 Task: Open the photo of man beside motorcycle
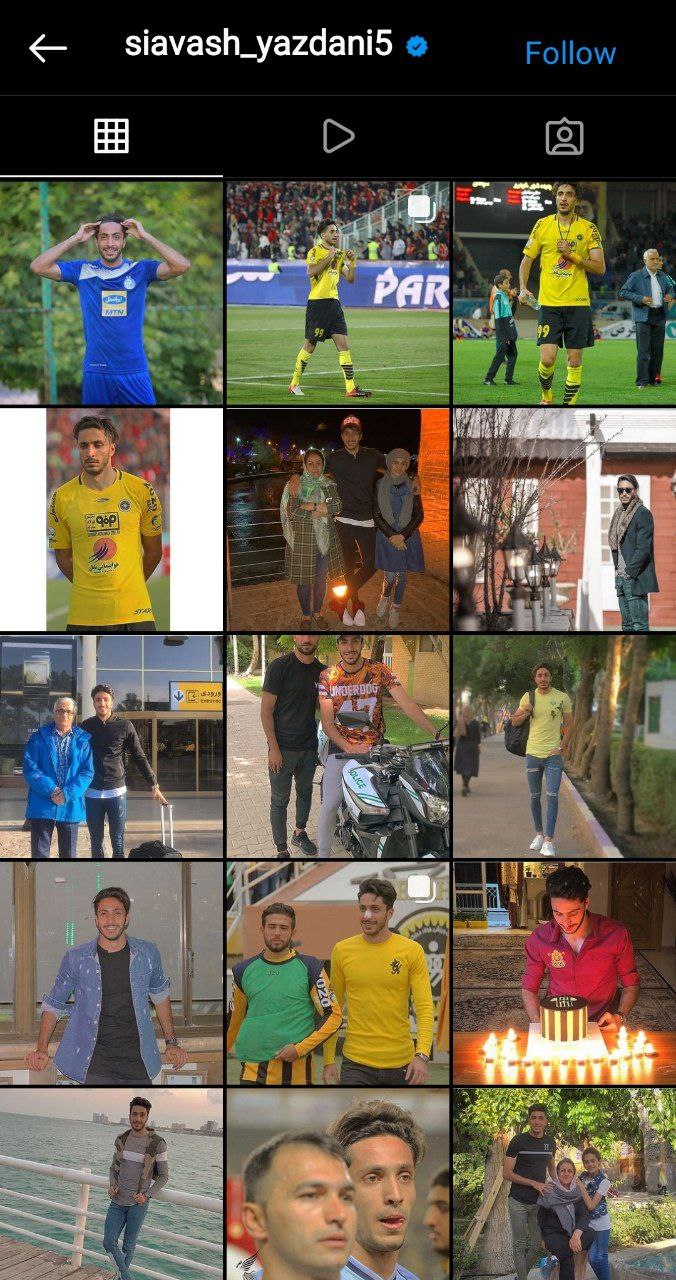[x=338, y=746]
